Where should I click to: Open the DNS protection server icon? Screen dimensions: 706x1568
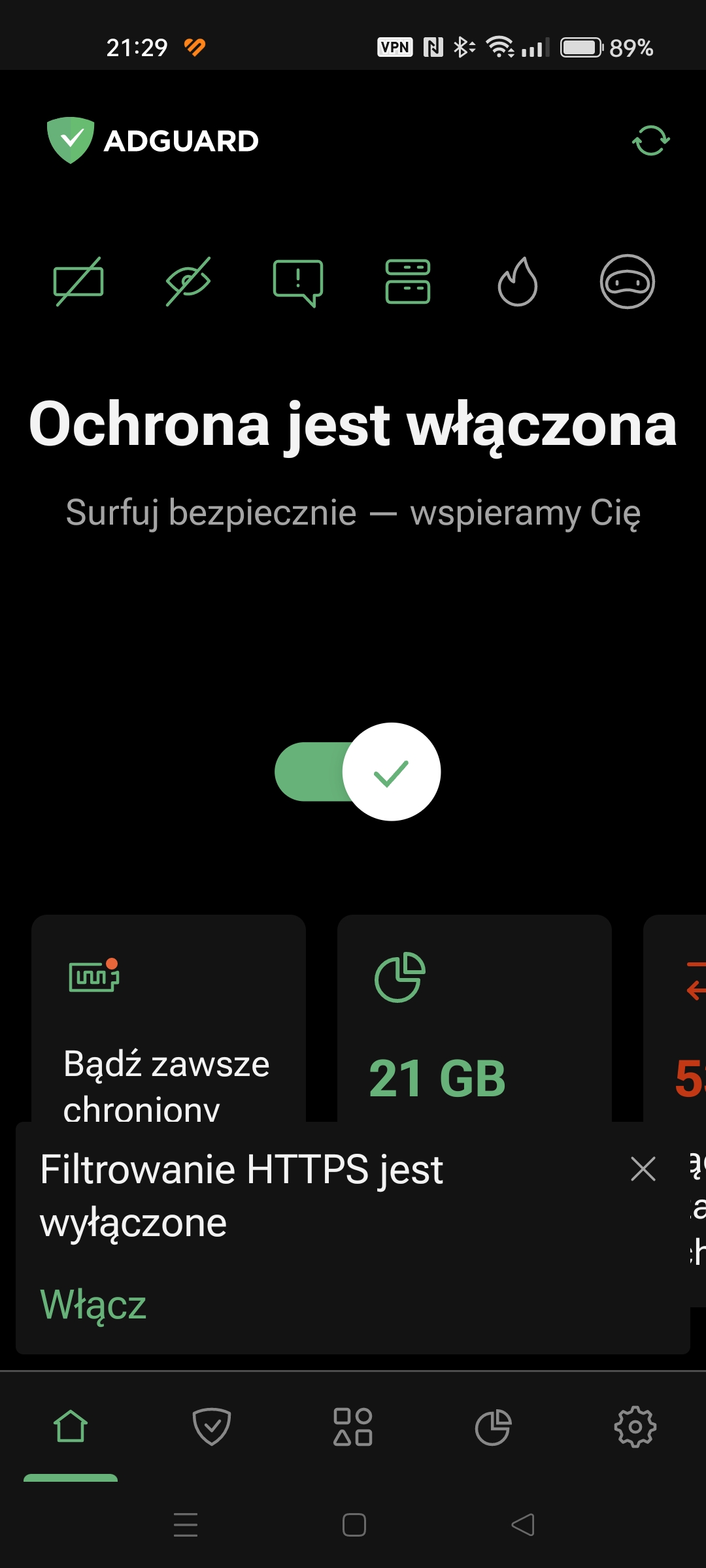(408, 282)
